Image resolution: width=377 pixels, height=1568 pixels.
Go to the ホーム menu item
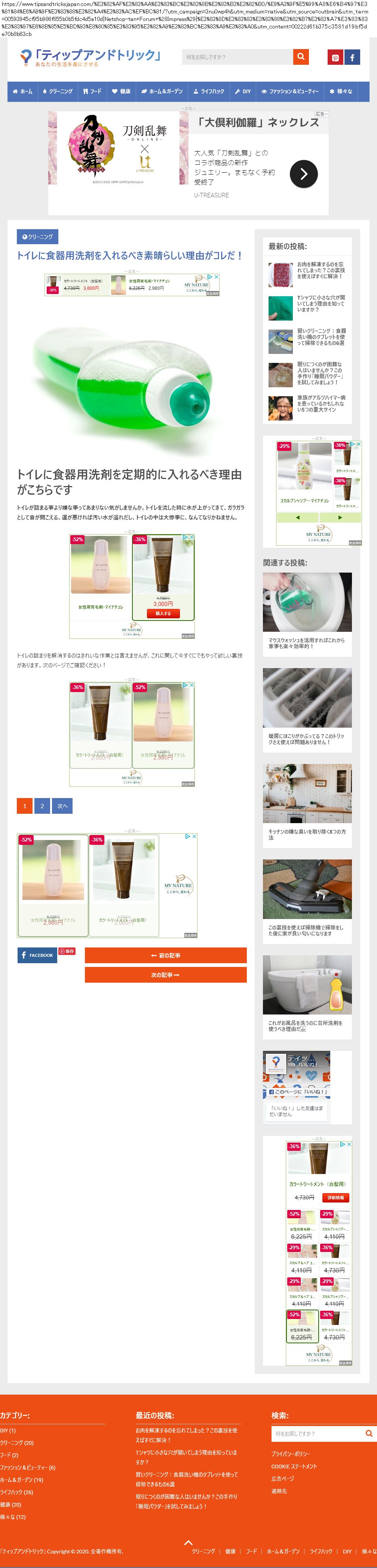(23, 91)
